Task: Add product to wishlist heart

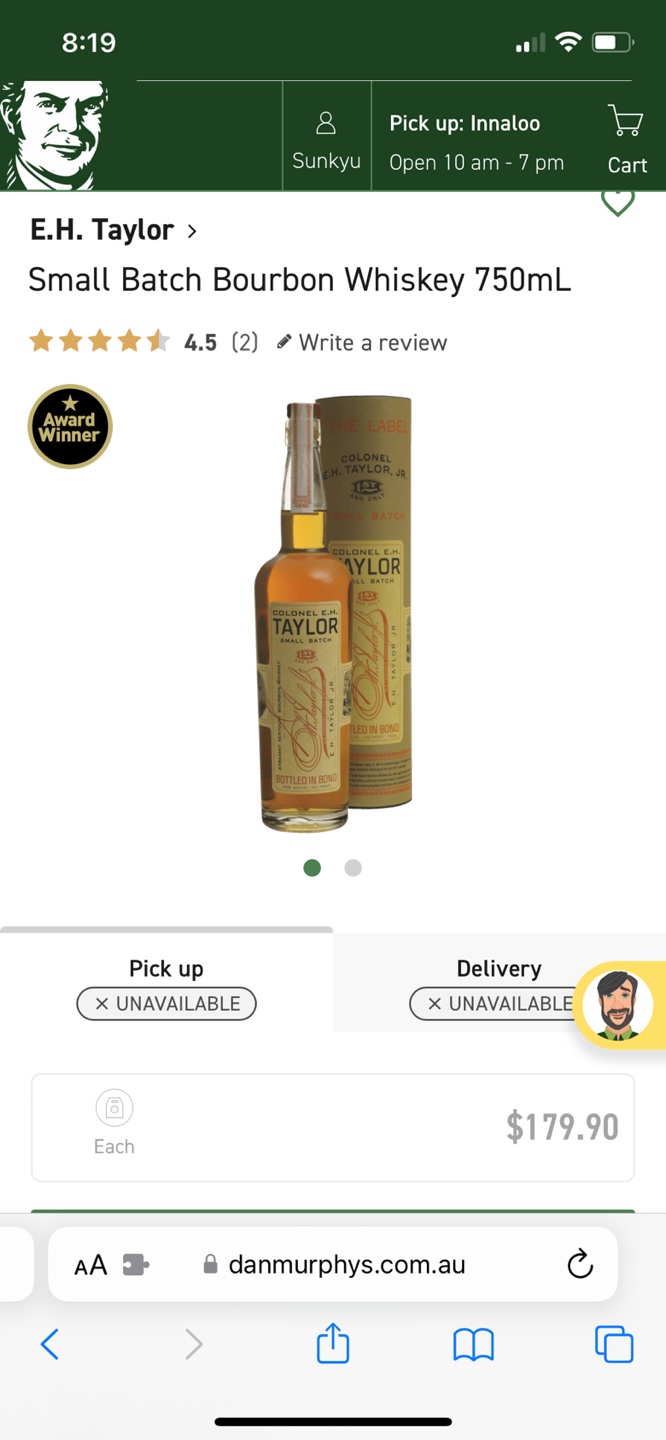Action: (617, 202)
